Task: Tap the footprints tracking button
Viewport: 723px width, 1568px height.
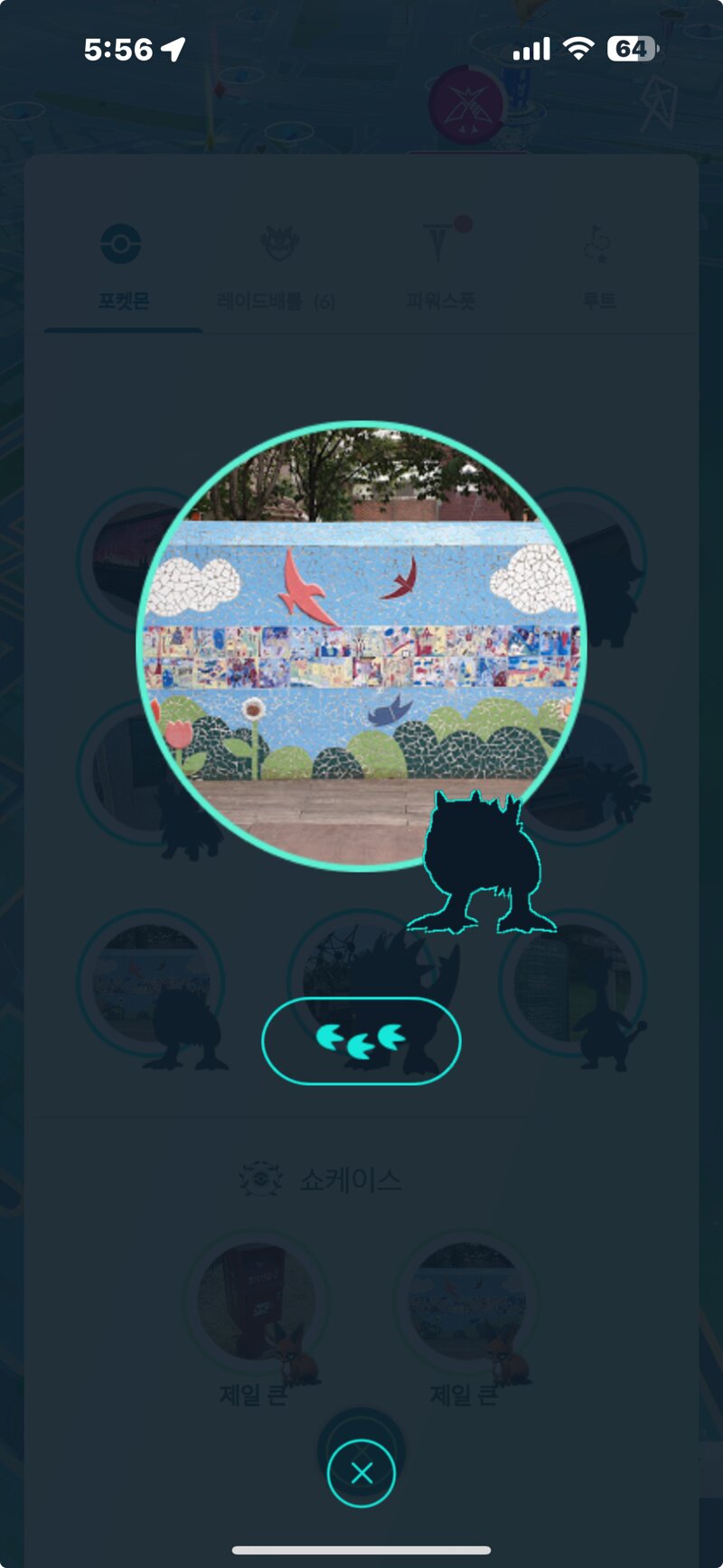Action: coord(361,1041)
